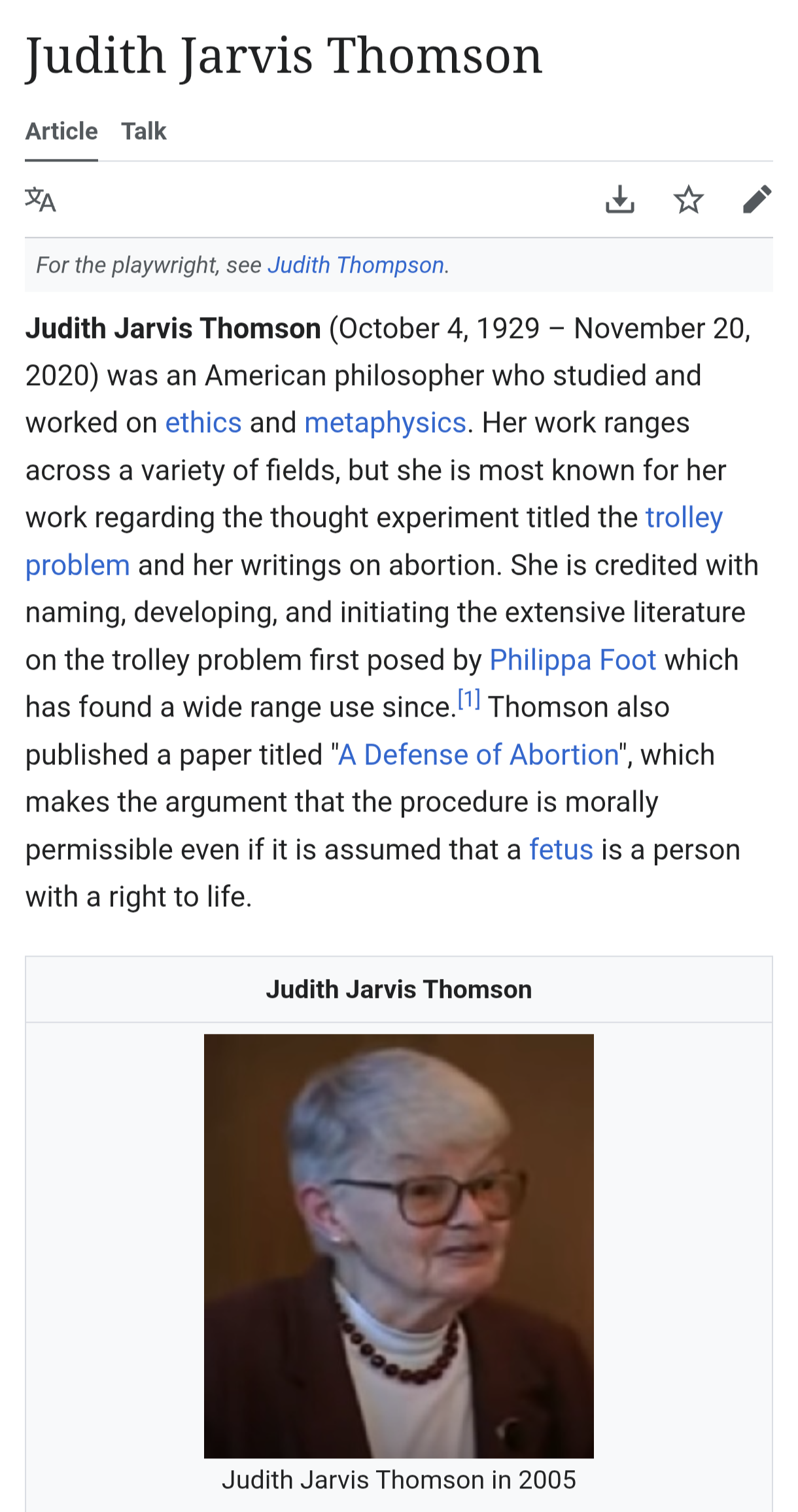Follow the ethics link
The image size is (798, 1512).
click(203, 423)
